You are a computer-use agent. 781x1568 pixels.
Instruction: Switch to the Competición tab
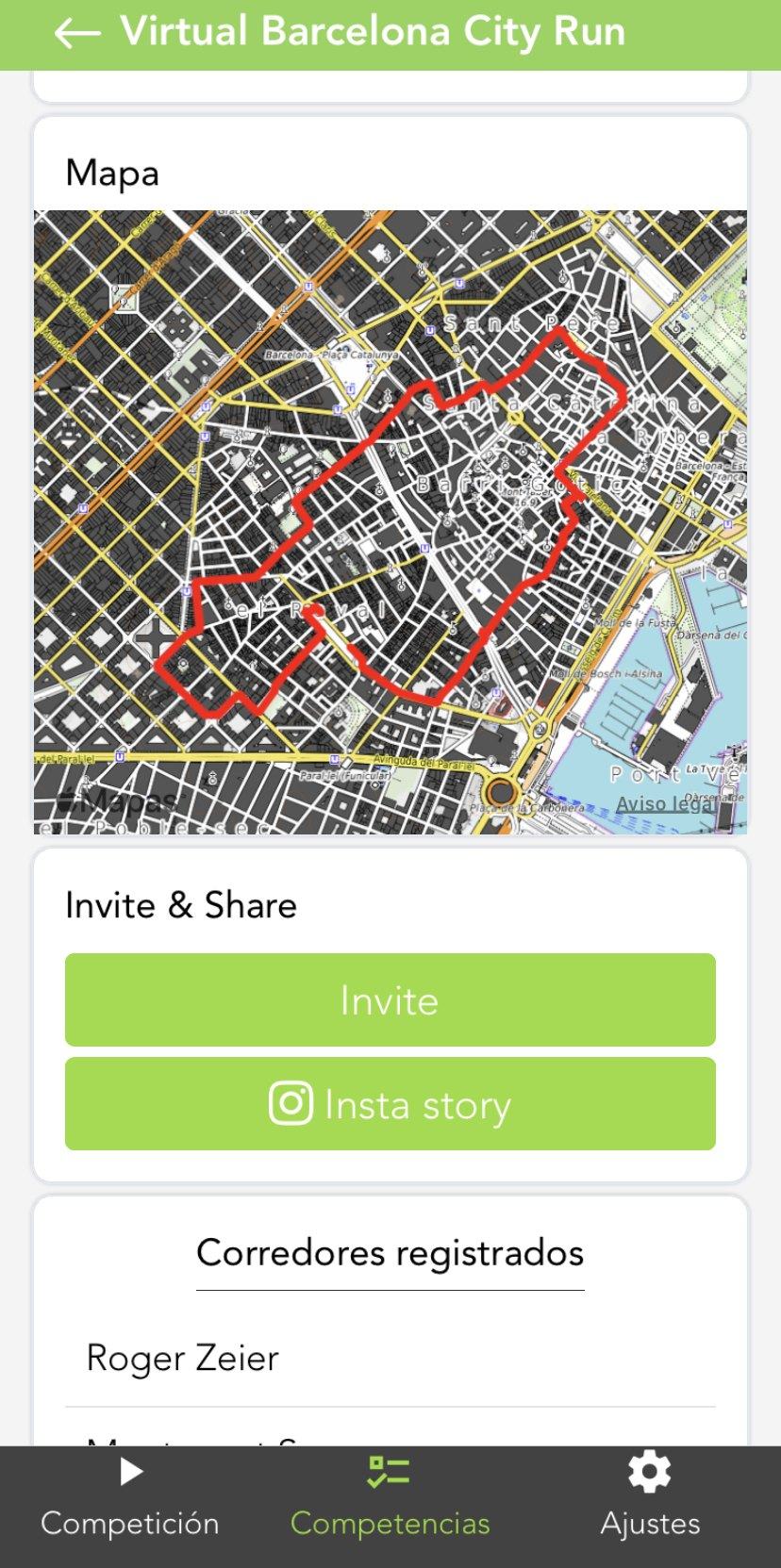[x=130, y=1499]
